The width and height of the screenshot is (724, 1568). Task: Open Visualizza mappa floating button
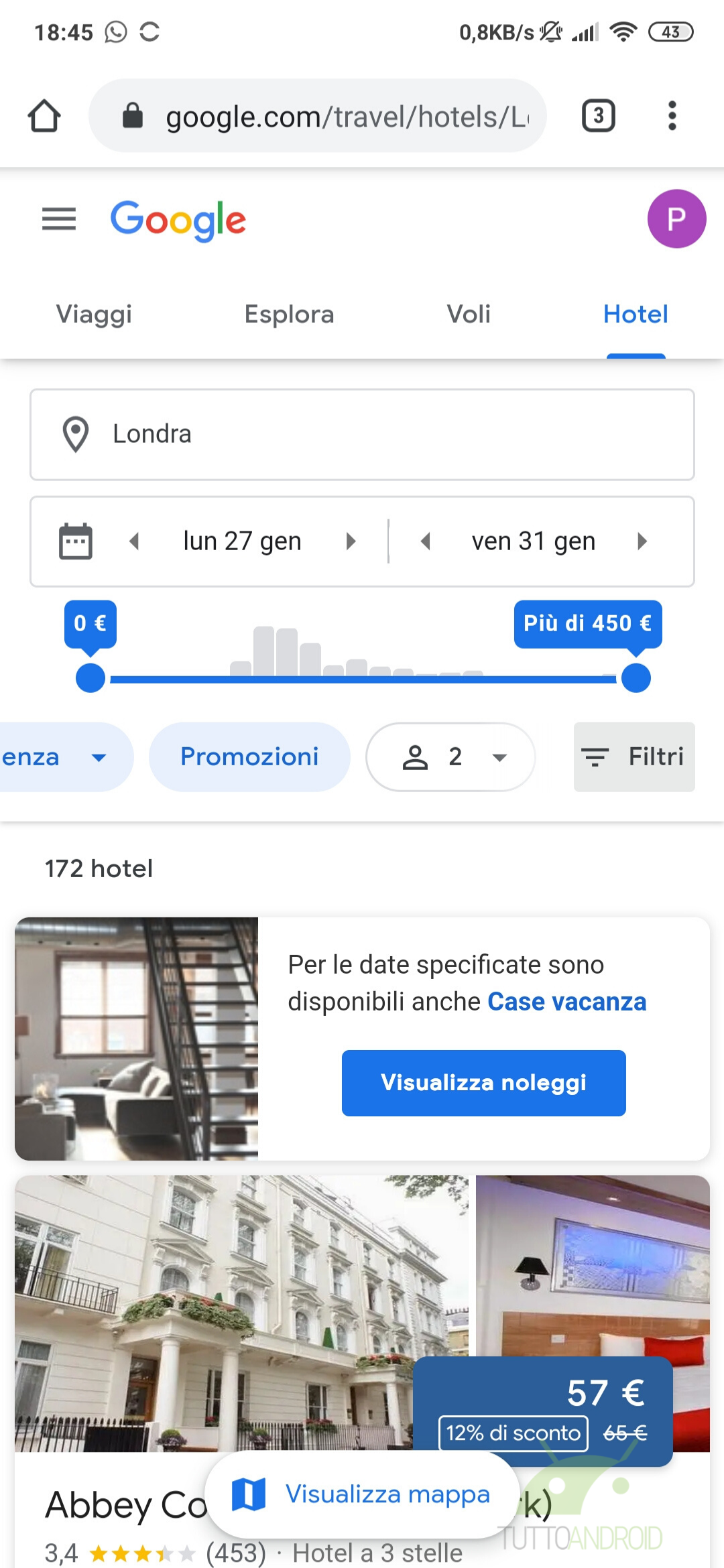(x=362, y=1494)
